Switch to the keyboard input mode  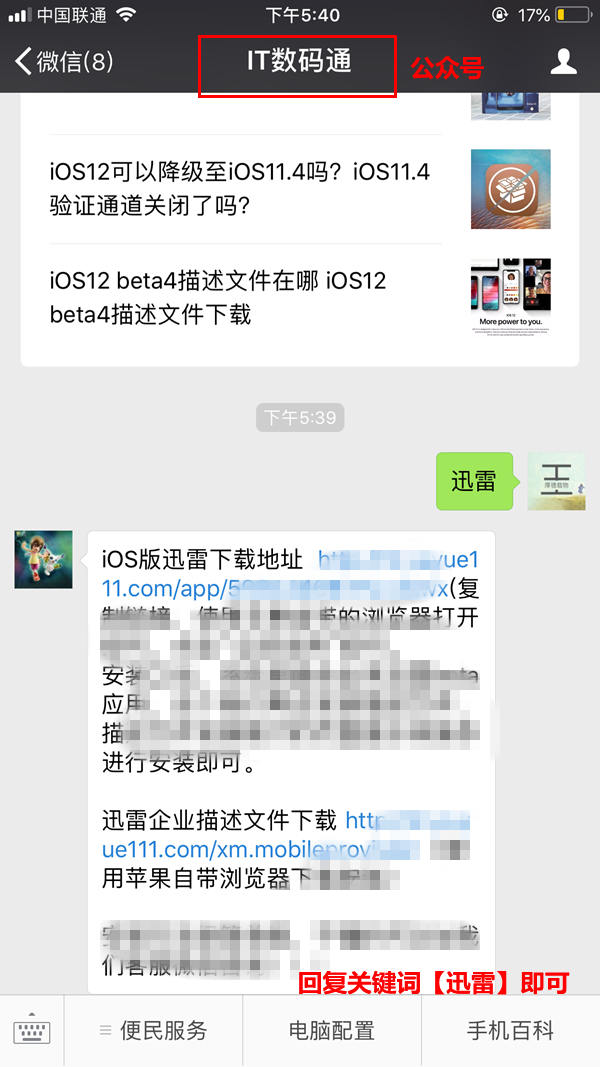tap(32, 1031)
